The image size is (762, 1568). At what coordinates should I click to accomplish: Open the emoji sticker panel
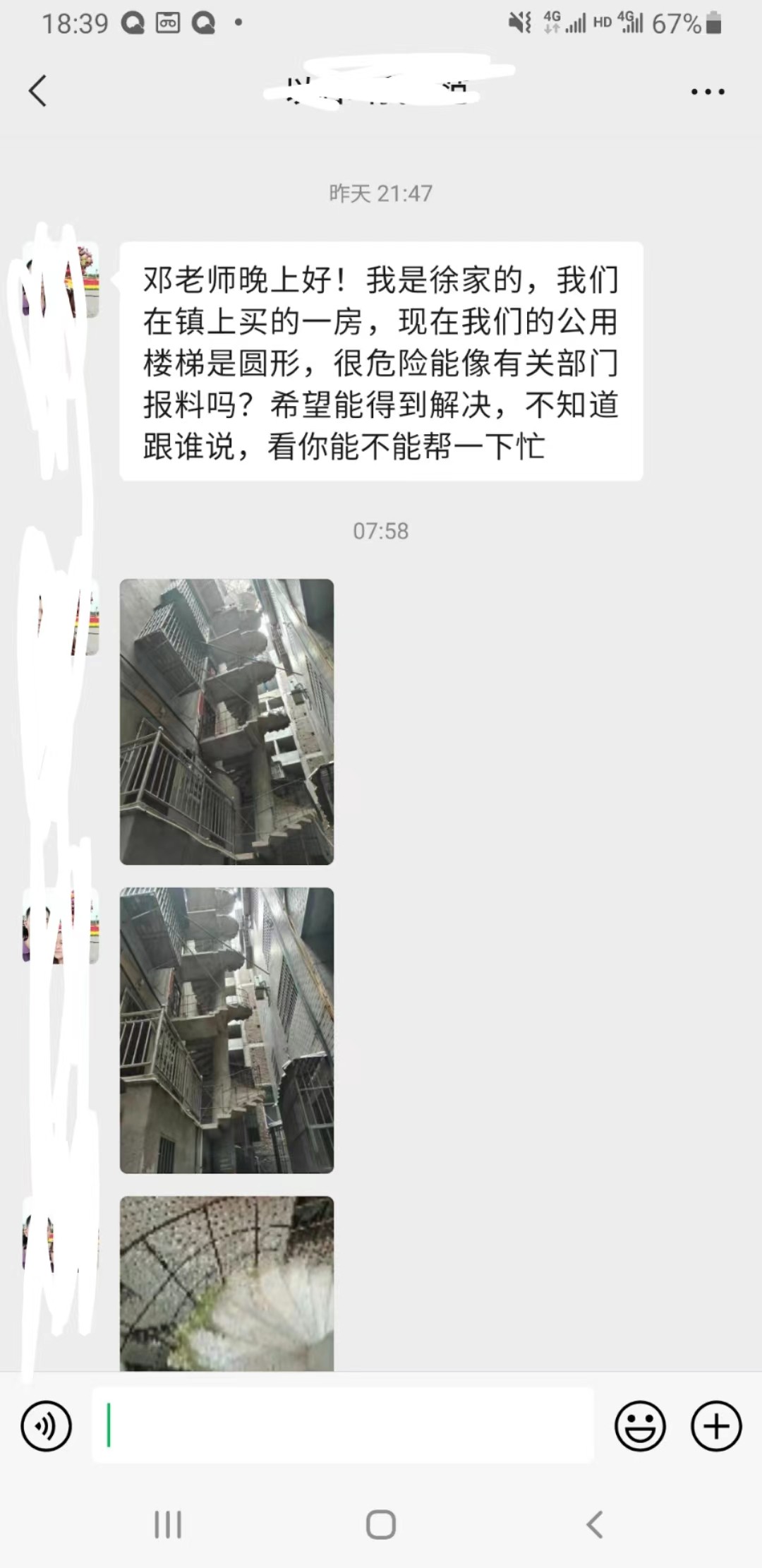coord(640,1426)
